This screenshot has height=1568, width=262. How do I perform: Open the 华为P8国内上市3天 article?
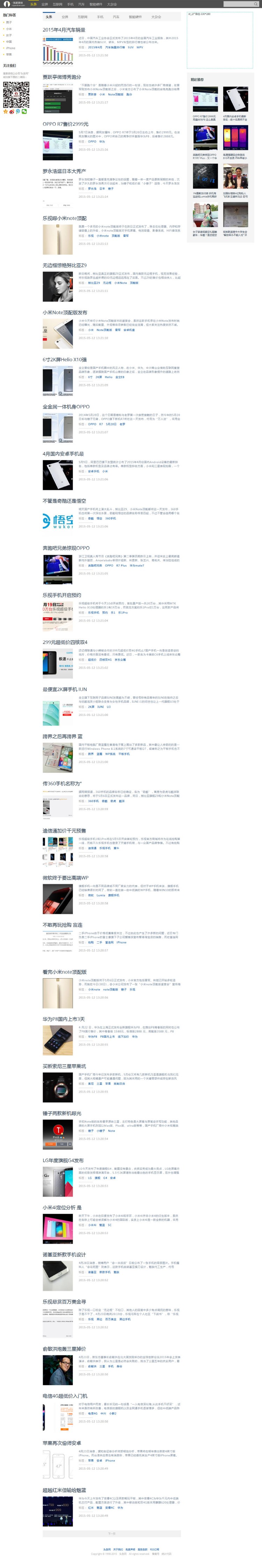click(64, 1019)
